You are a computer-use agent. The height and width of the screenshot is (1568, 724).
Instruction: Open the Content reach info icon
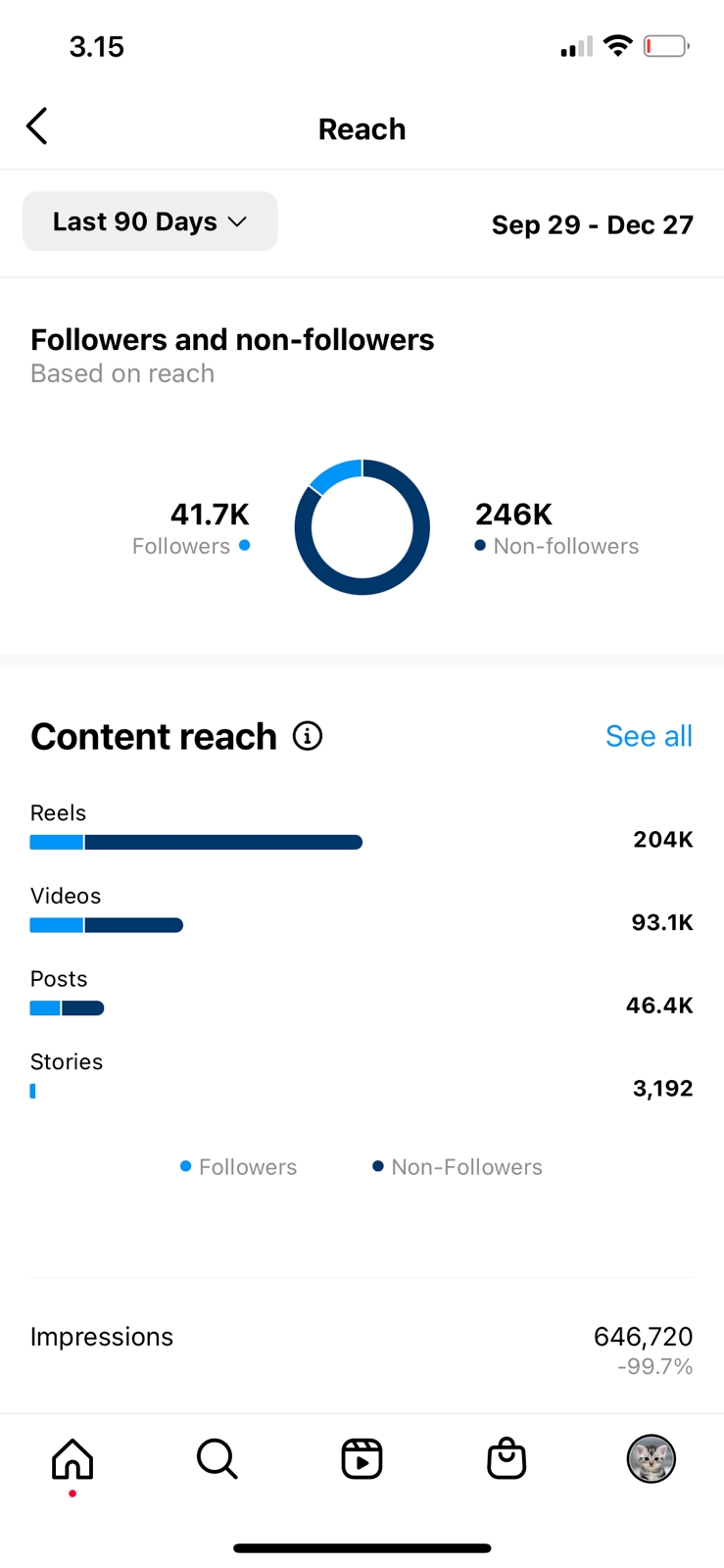tap(308, 736)
